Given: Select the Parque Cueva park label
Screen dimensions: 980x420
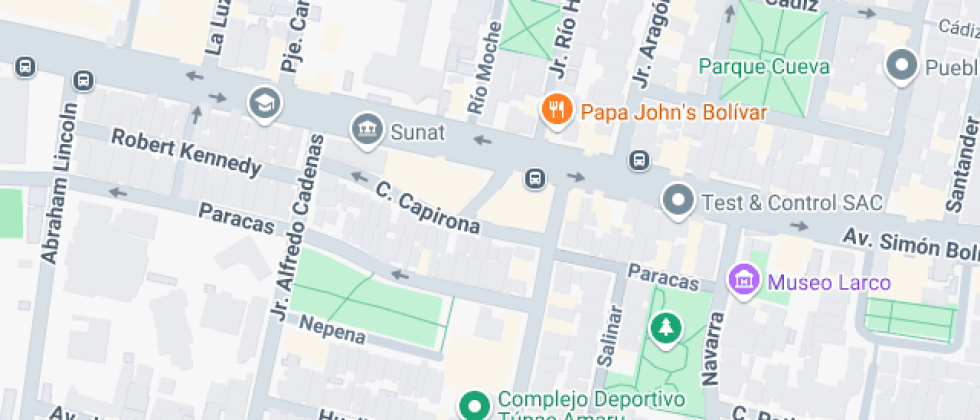Looking at the screenshot, I should coord(764,67).
